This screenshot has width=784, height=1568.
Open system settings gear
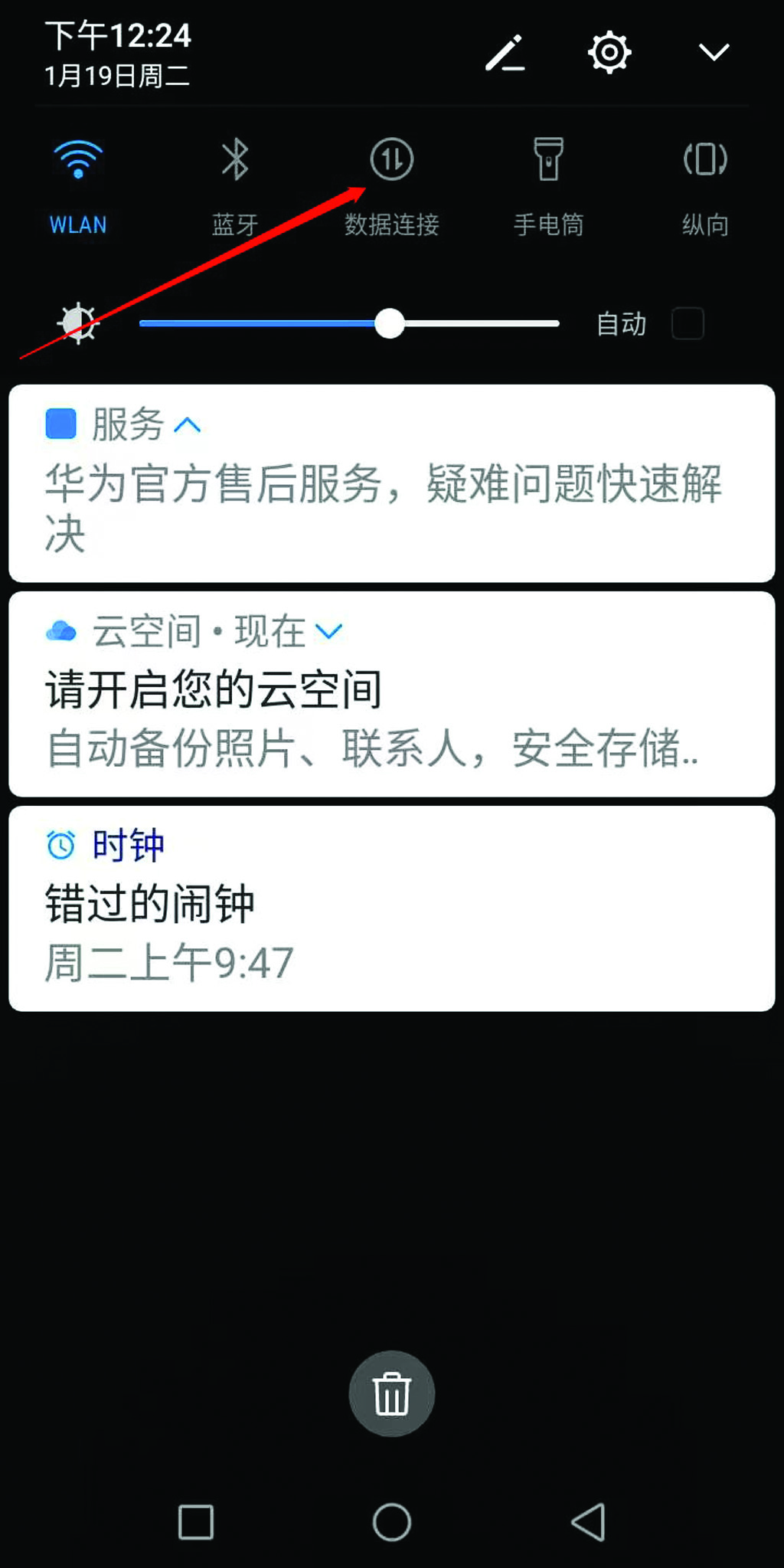click(609, 53)
